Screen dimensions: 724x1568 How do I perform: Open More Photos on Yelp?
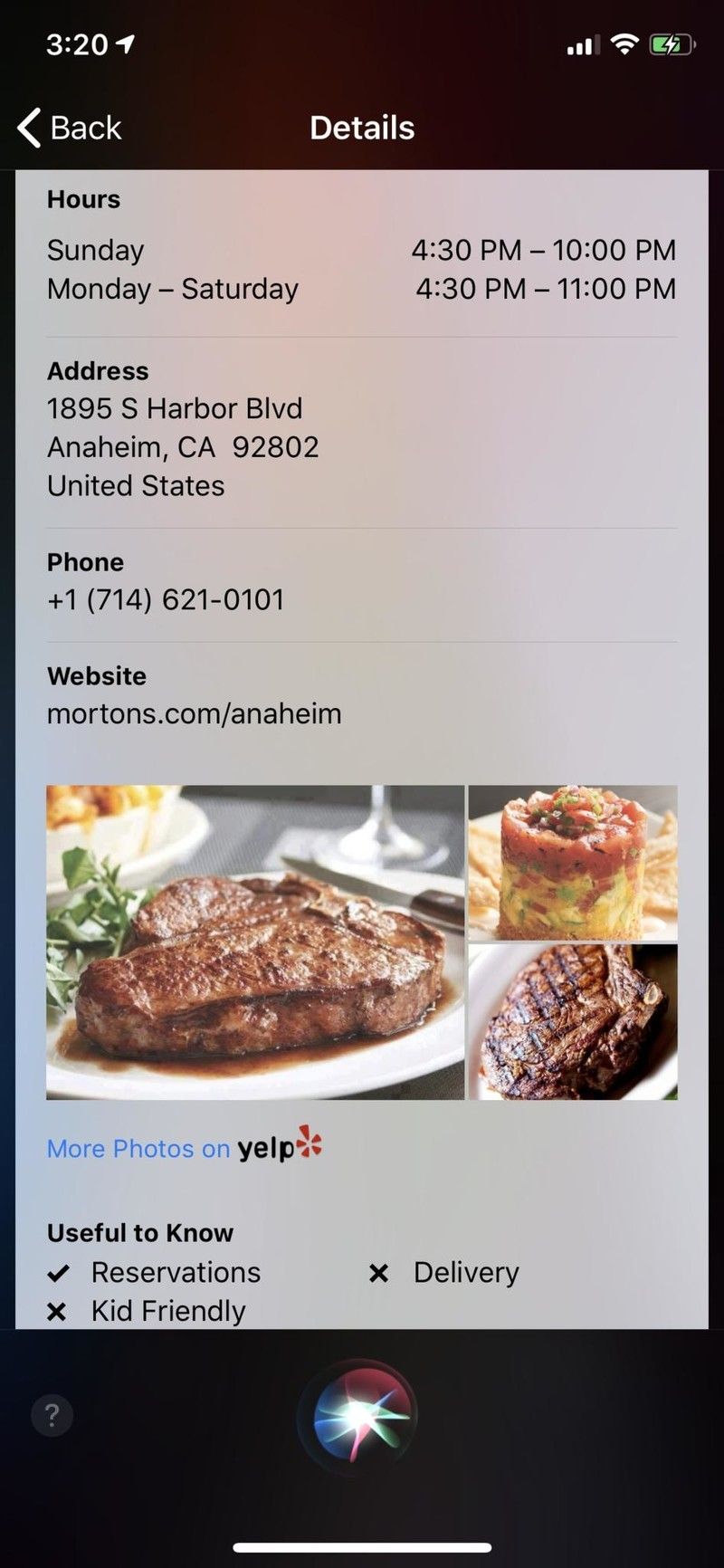click(x=185, y=1147)
